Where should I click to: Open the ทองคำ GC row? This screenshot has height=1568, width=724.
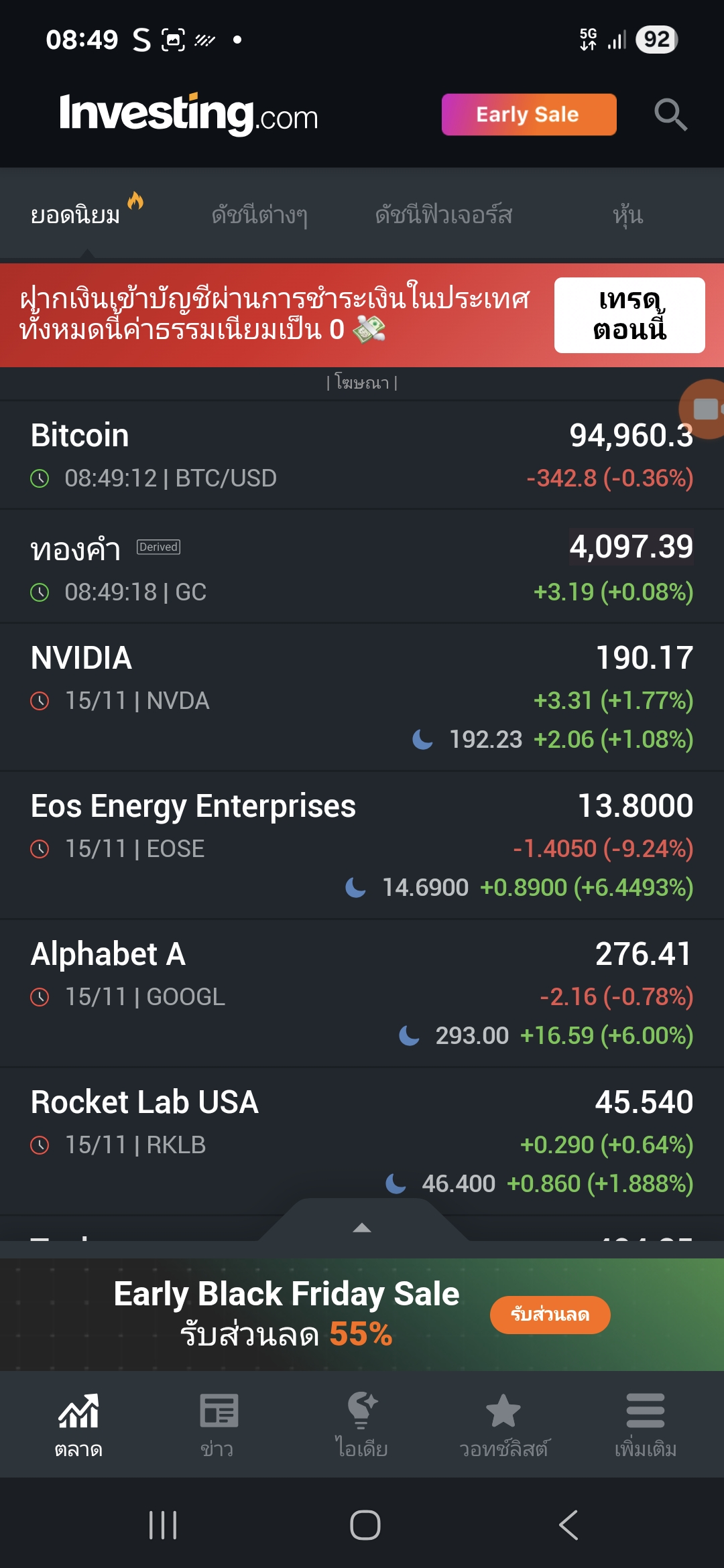[362, 568]
